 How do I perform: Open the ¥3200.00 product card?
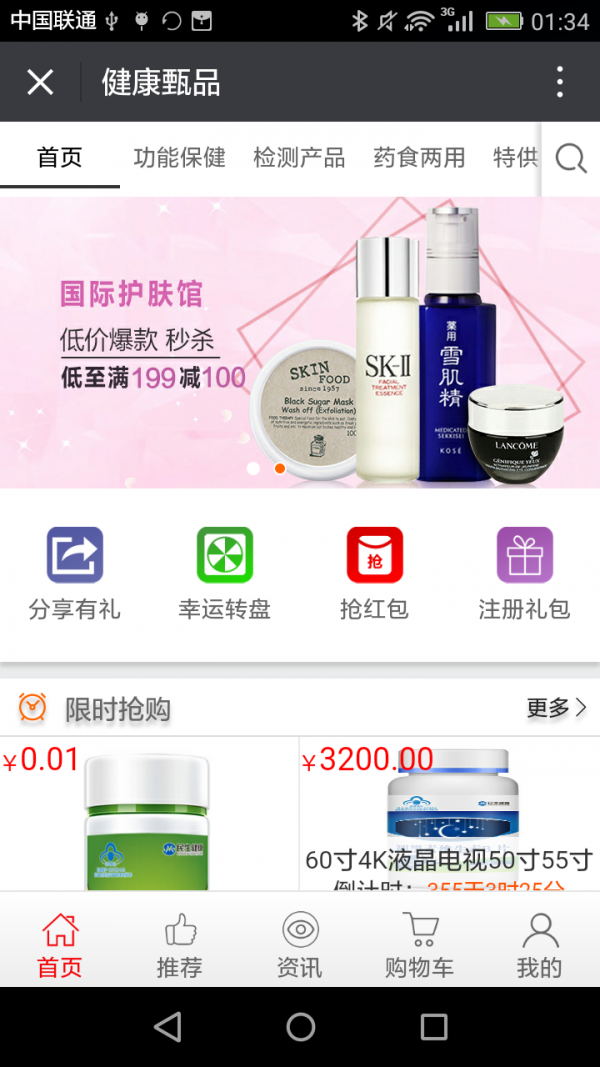coord(449,815)
